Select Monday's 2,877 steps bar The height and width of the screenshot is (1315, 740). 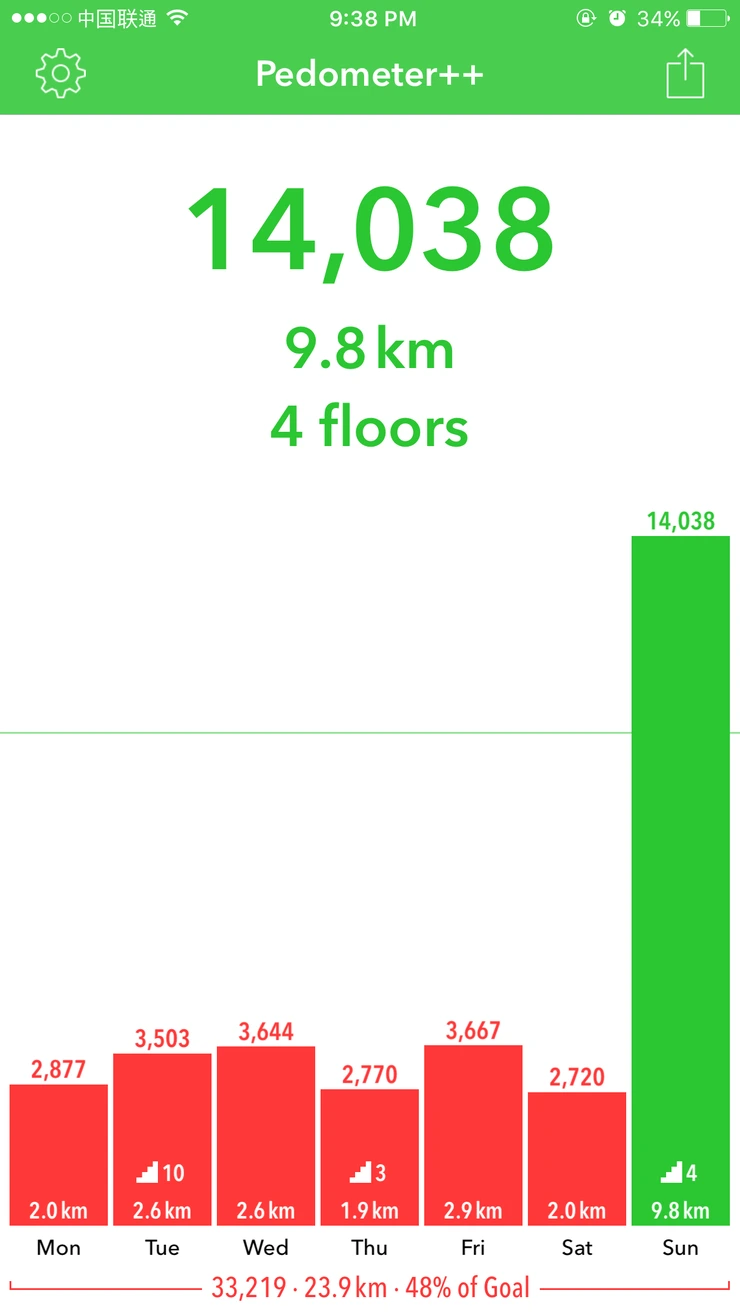click(x=59, y=1155)
